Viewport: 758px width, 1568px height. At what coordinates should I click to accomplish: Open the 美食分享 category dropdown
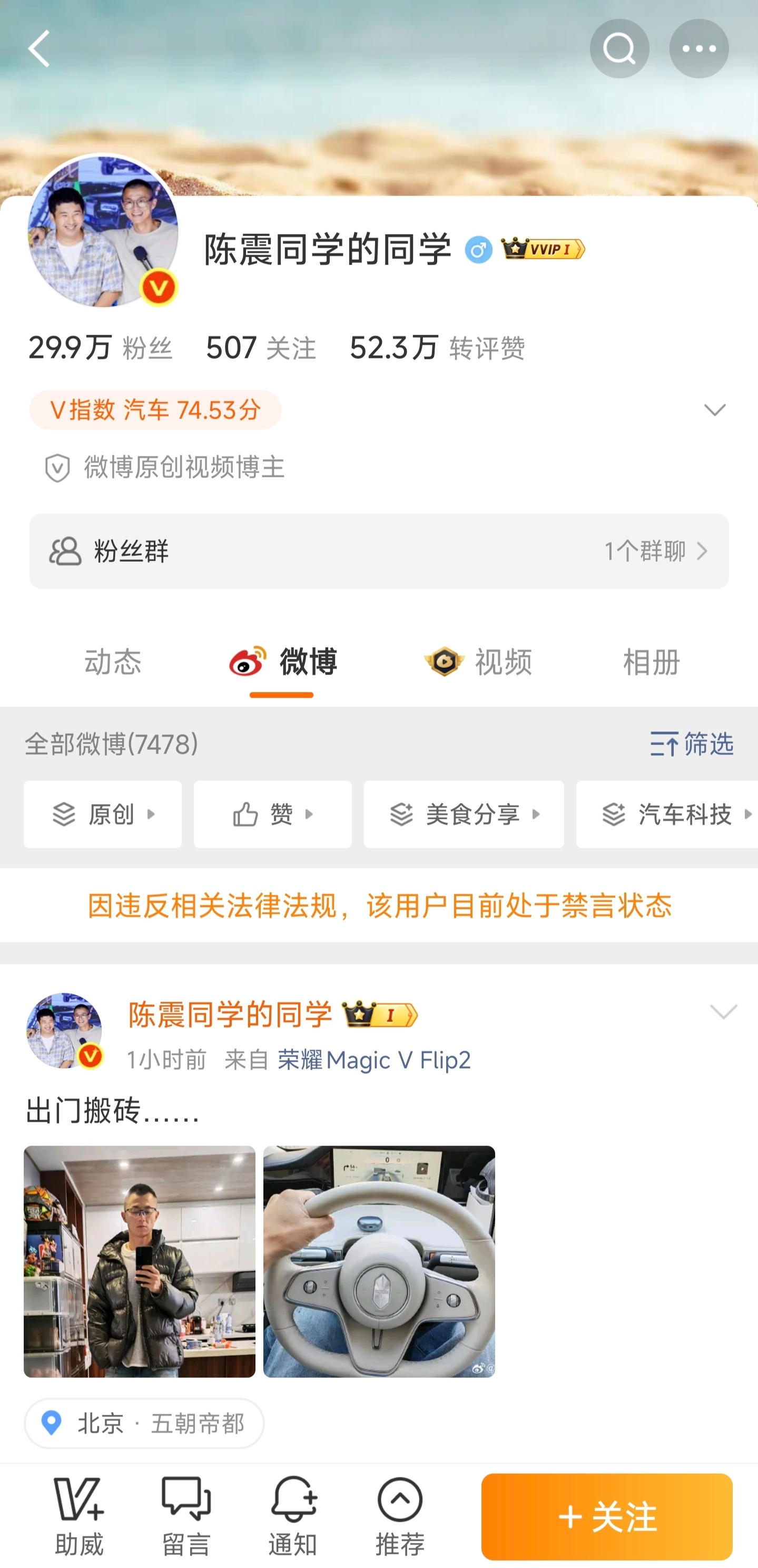[x=464, y=815]
